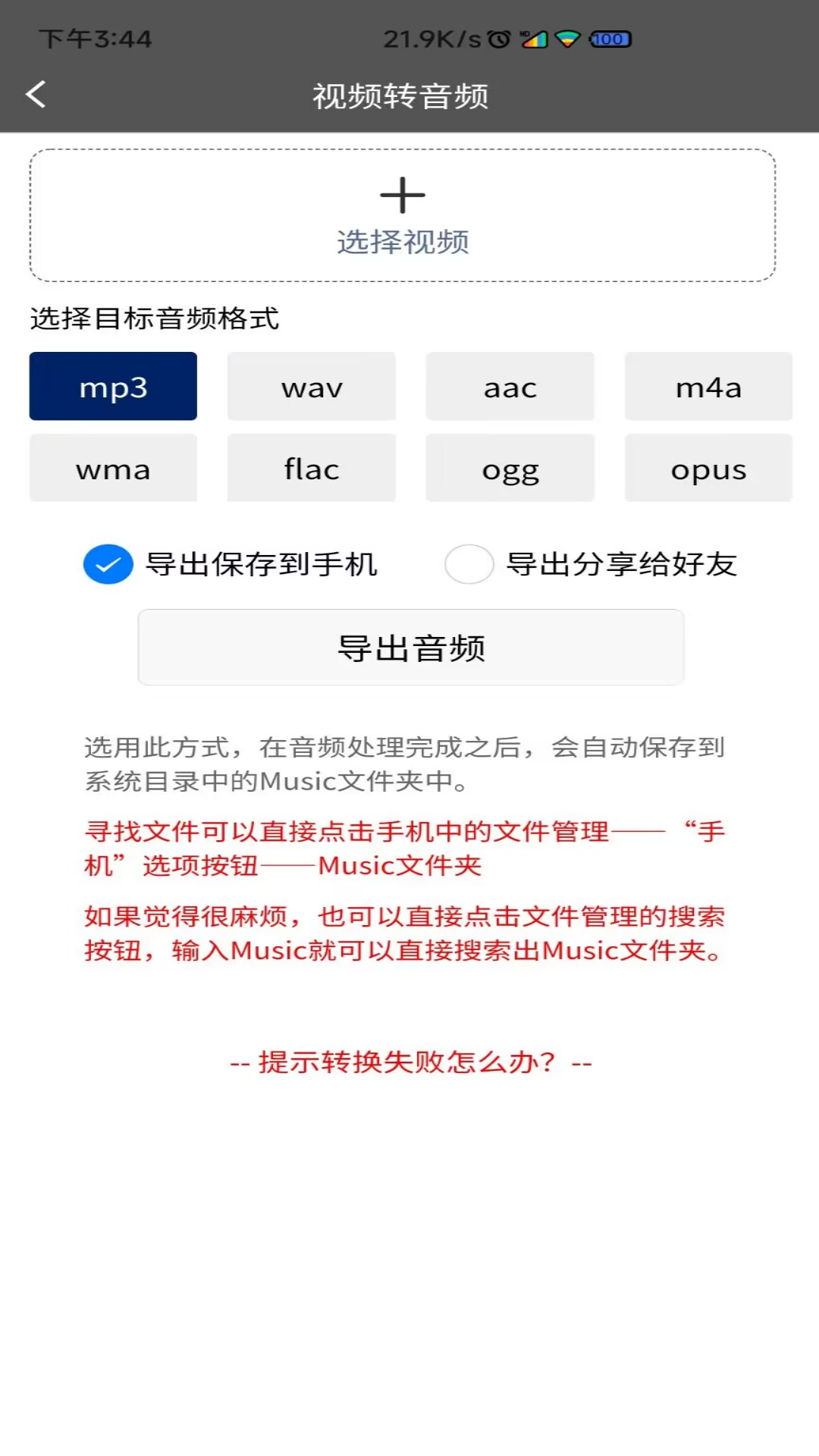Select the wav audio format
The height and width of the screenshot is (1456, 819).
coord(311,387)
